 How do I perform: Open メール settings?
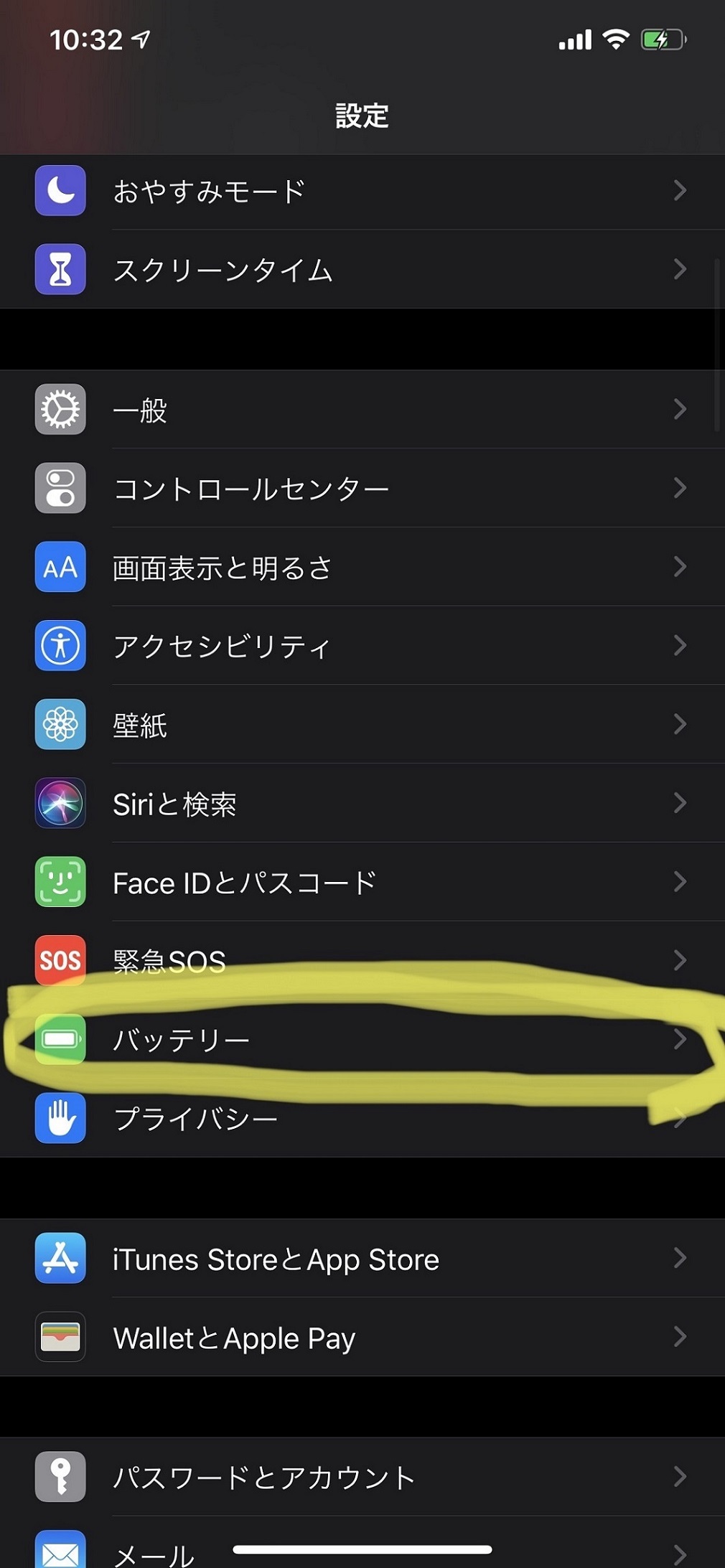pyautogui.click(x=362, y=1543)
